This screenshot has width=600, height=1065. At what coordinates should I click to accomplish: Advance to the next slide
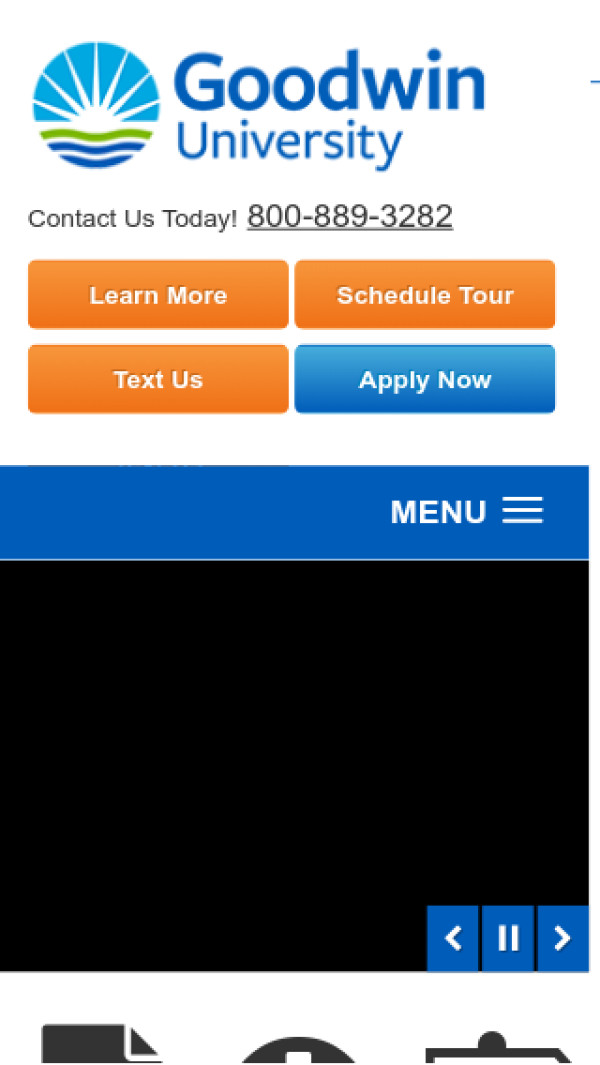click(x=562, y=938)
